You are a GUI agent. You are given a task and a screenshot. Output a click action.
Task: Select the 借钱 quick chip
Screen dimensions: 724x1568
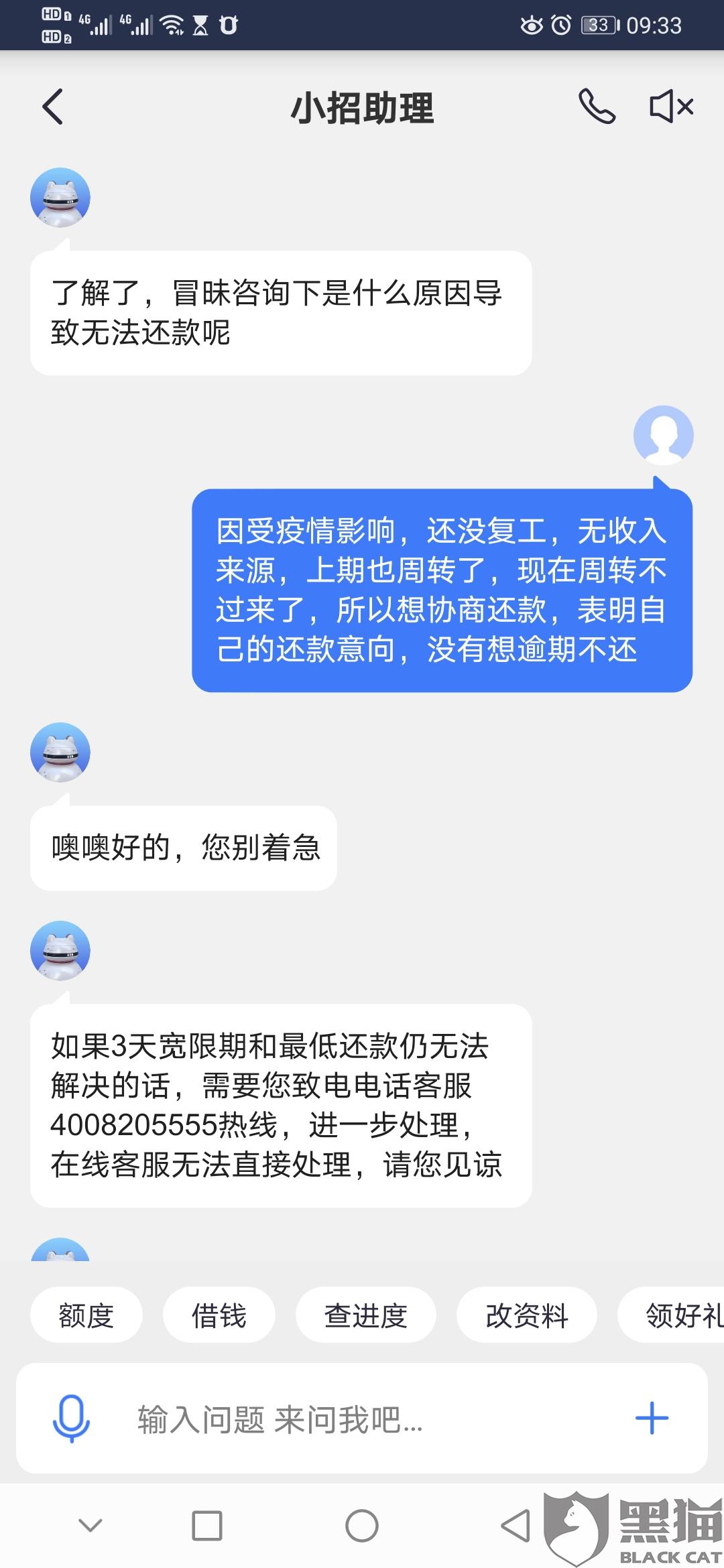point(219,1315)
